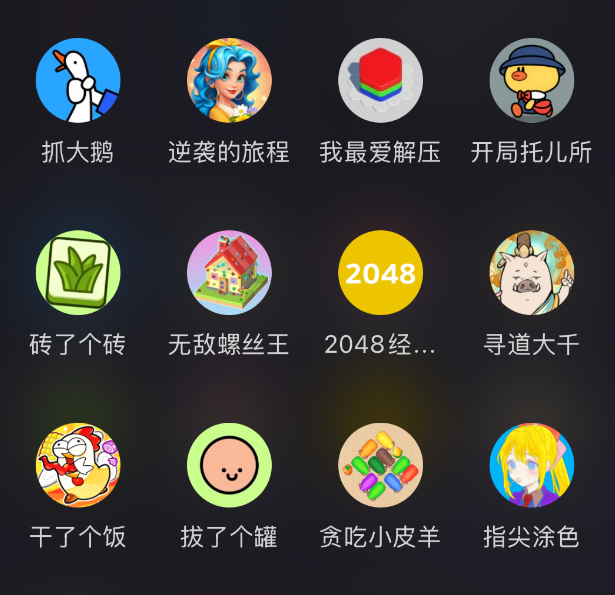Tap the 寻道大千 game
Screen dimensions: 615x595
[531, 273]
